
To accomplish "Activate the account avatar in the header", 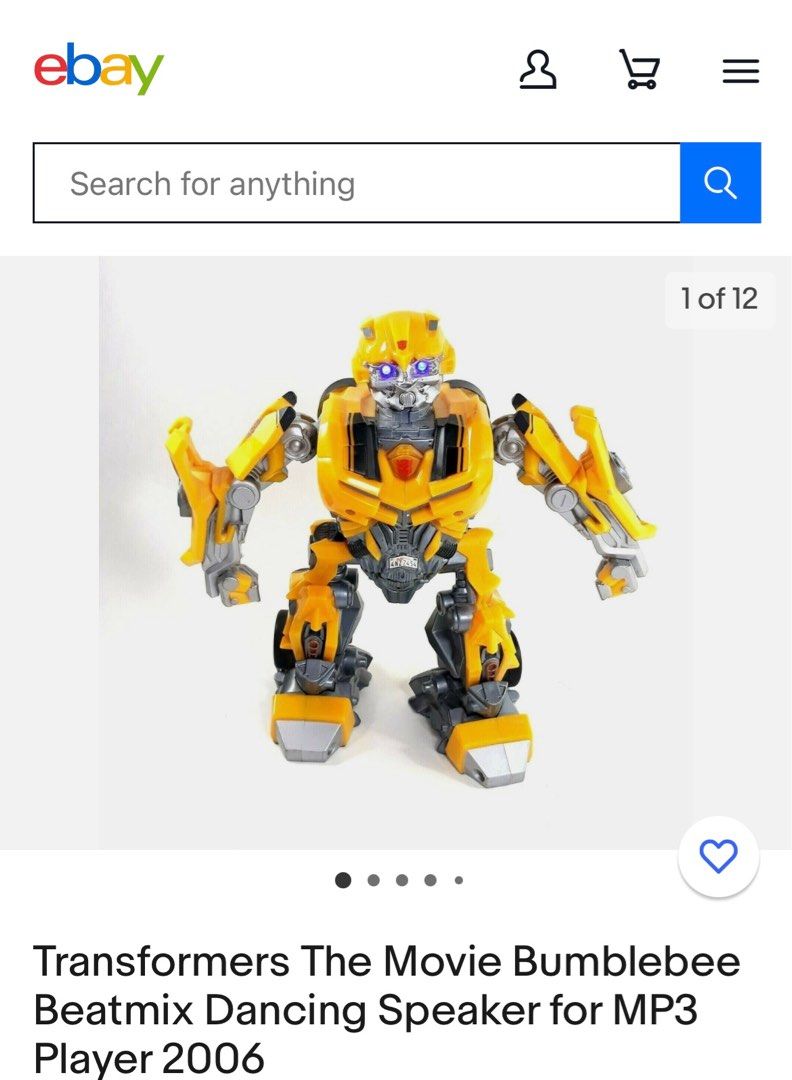I will pyautogui.click(x=540, y=70).
